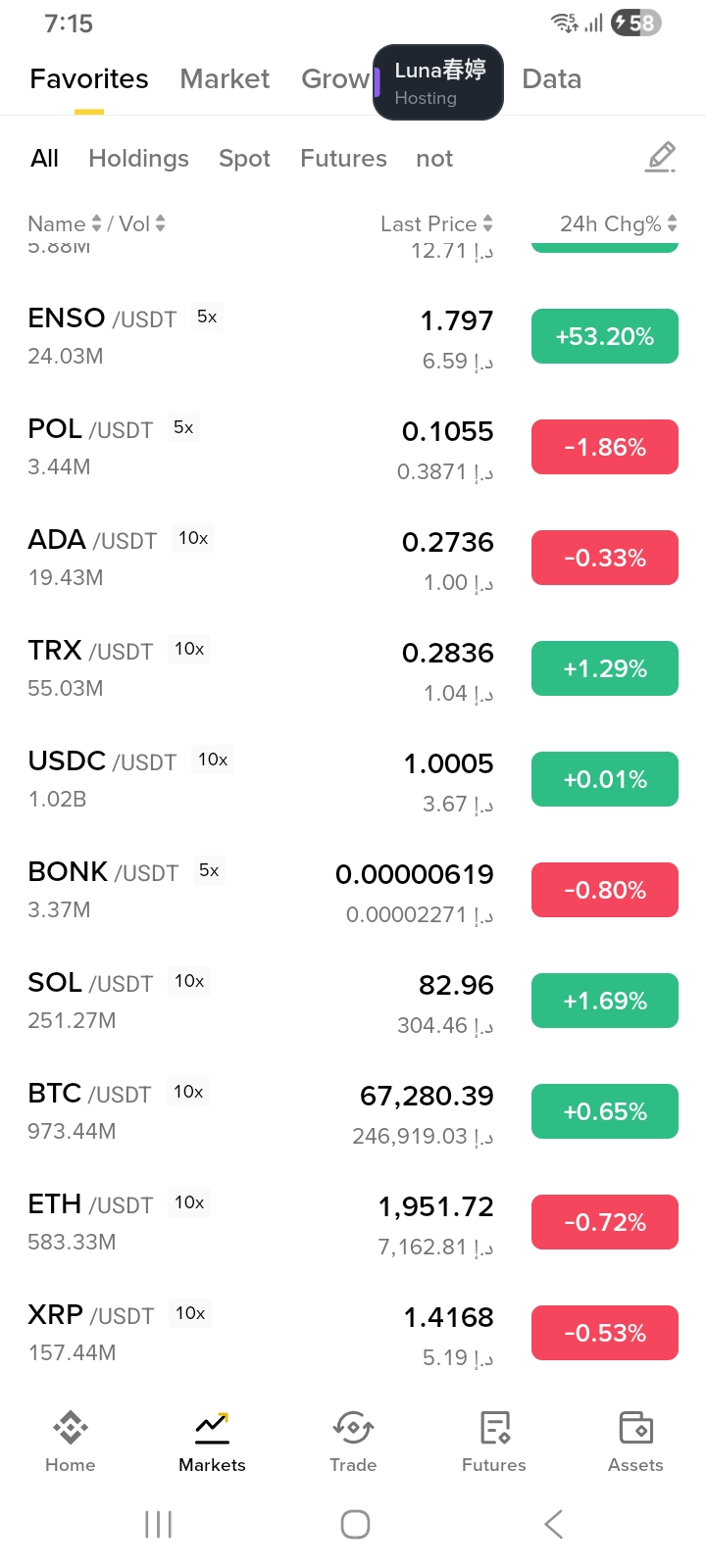Select the Holdings filter
This screenshot has height=1568, width=706.
(138, 158)
